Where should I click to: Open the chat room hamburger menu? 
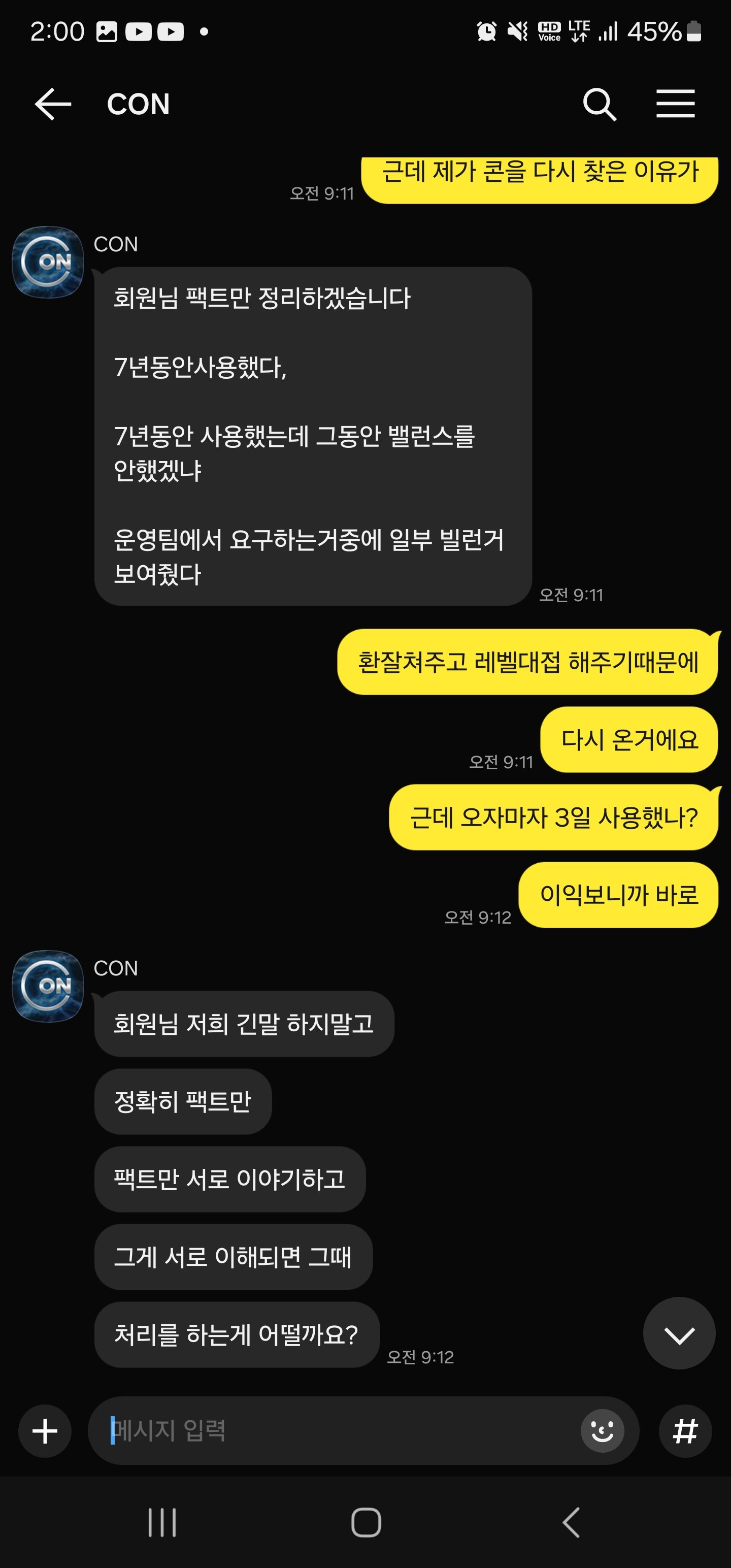click(x=675, y=104)
